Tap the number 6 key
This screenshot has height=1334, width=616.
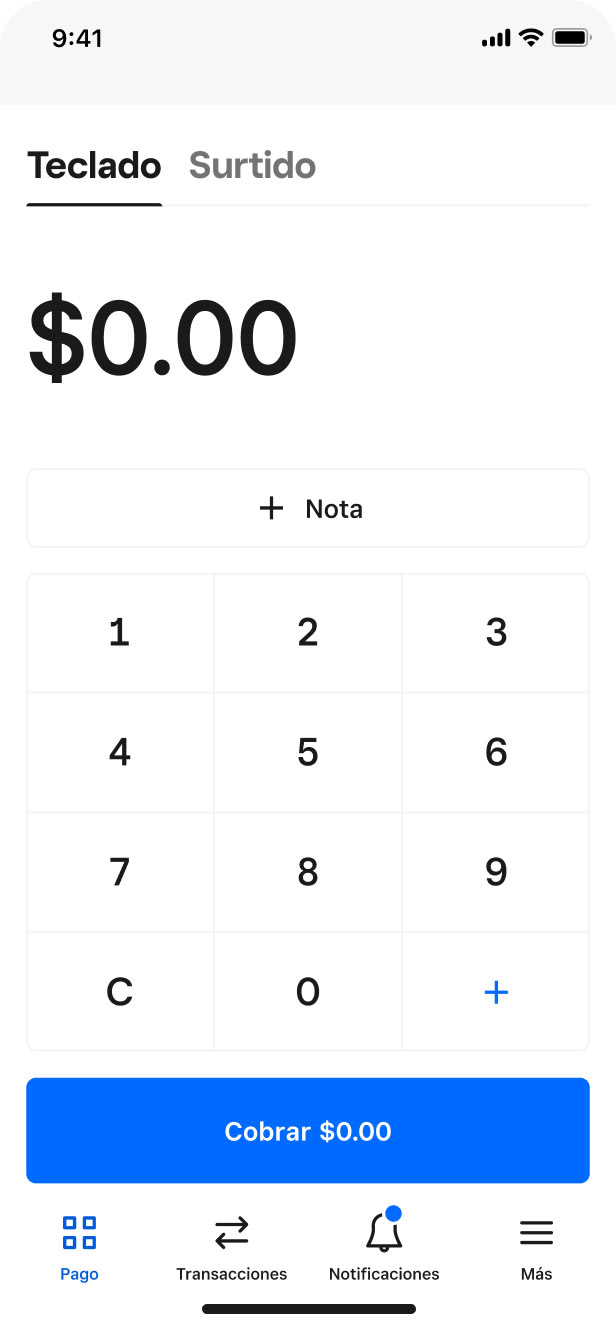pyautogui.click(x=496, y=752)
